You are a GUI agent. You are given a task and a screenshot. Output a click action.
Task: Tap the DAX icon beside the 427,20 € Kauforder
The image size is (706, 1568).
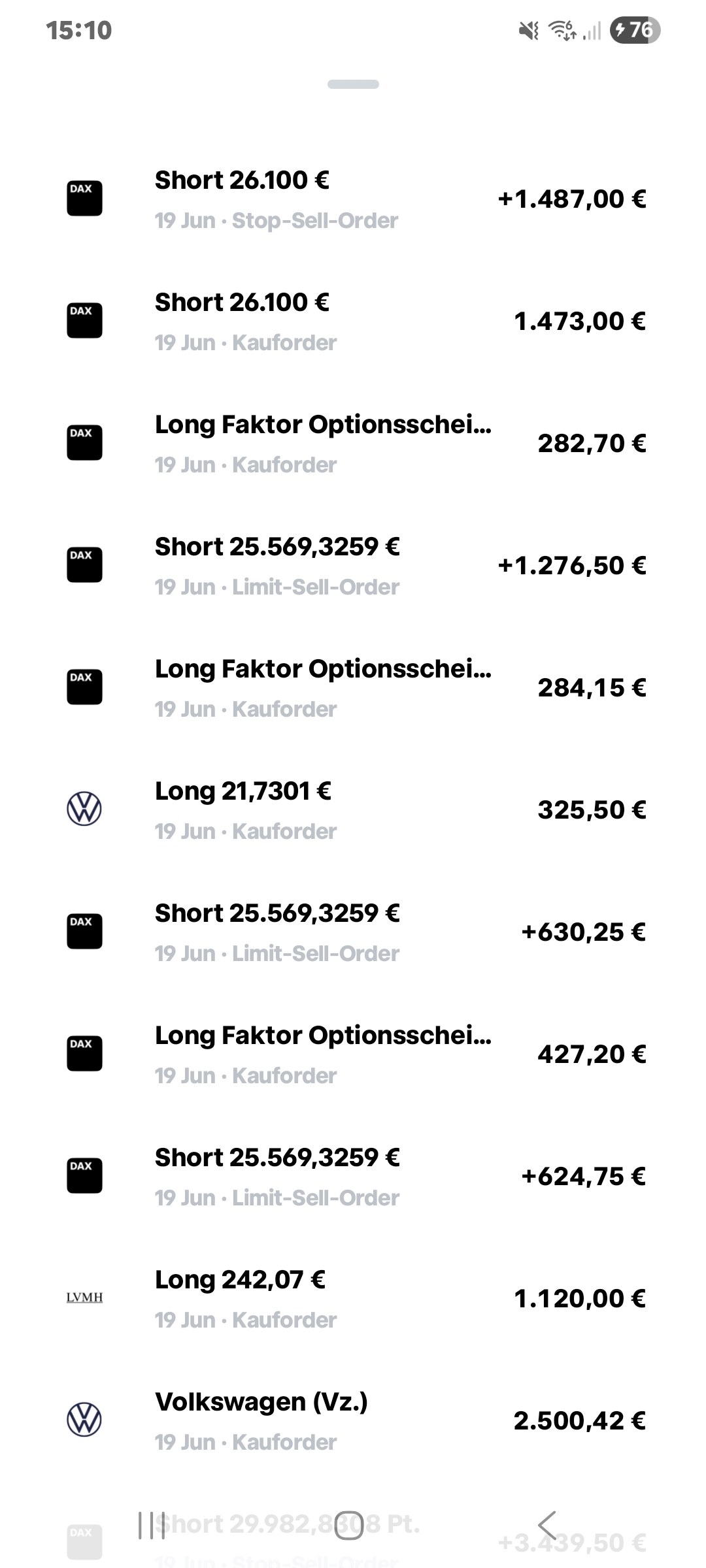pos(85,1054)
